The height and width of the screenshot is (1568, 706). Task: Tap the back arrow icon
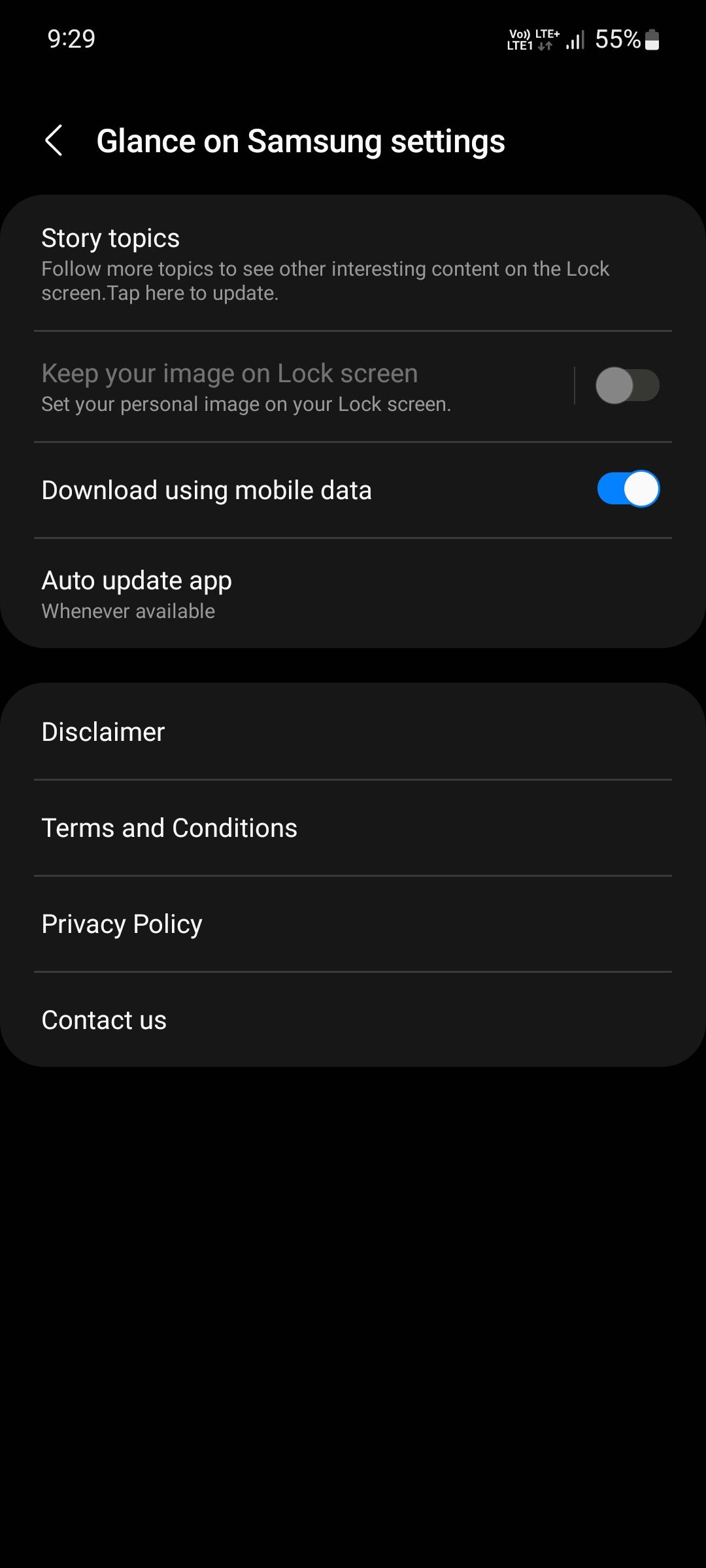pyautogui.click(x=55, y=140)
